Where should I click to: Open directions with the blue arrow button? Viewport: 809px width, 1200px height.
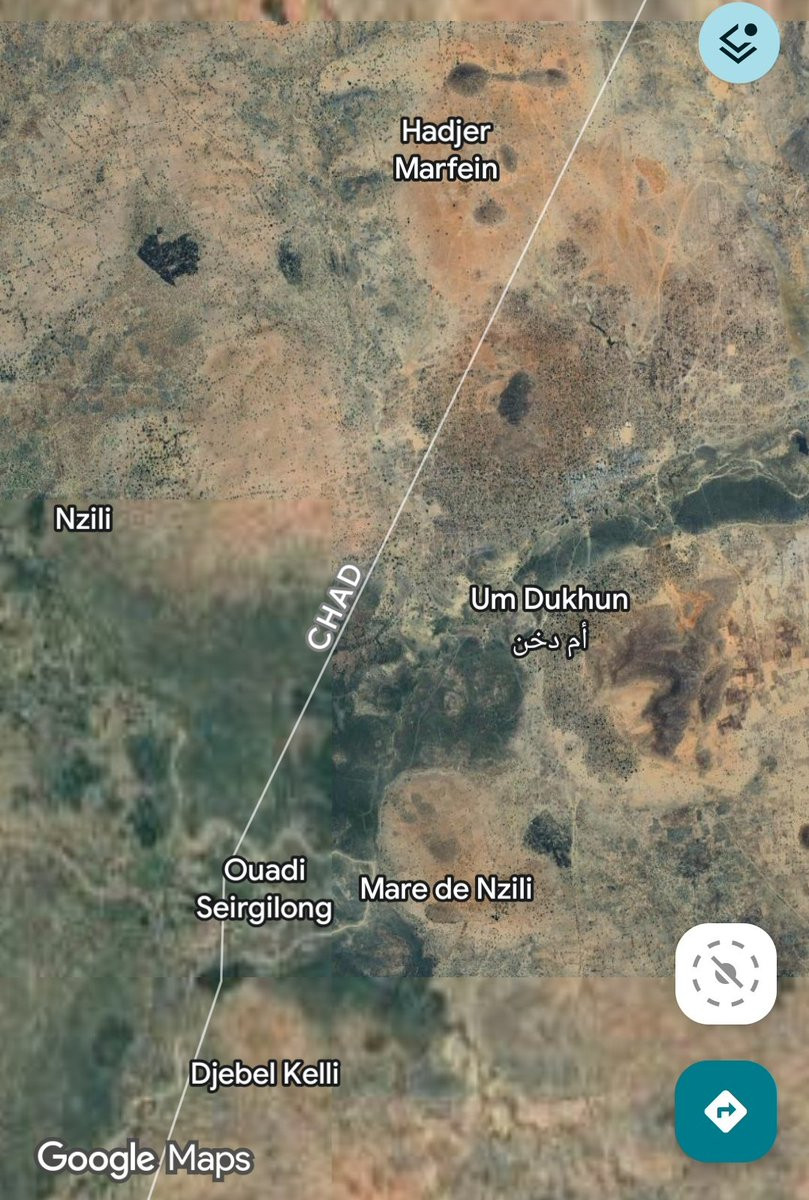(x=726, y=1111)
